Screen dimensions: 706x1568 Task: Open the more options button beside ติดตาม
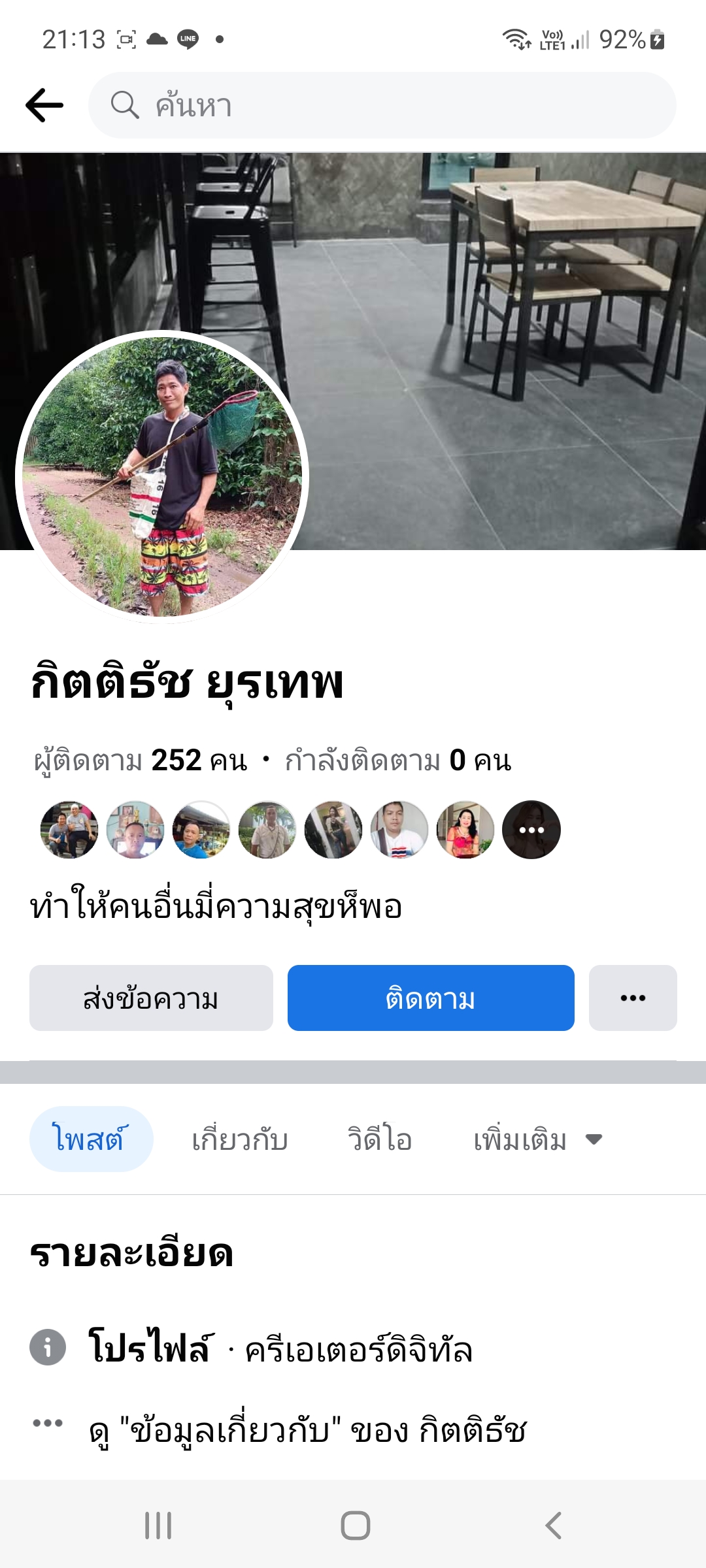pos(632,998)
